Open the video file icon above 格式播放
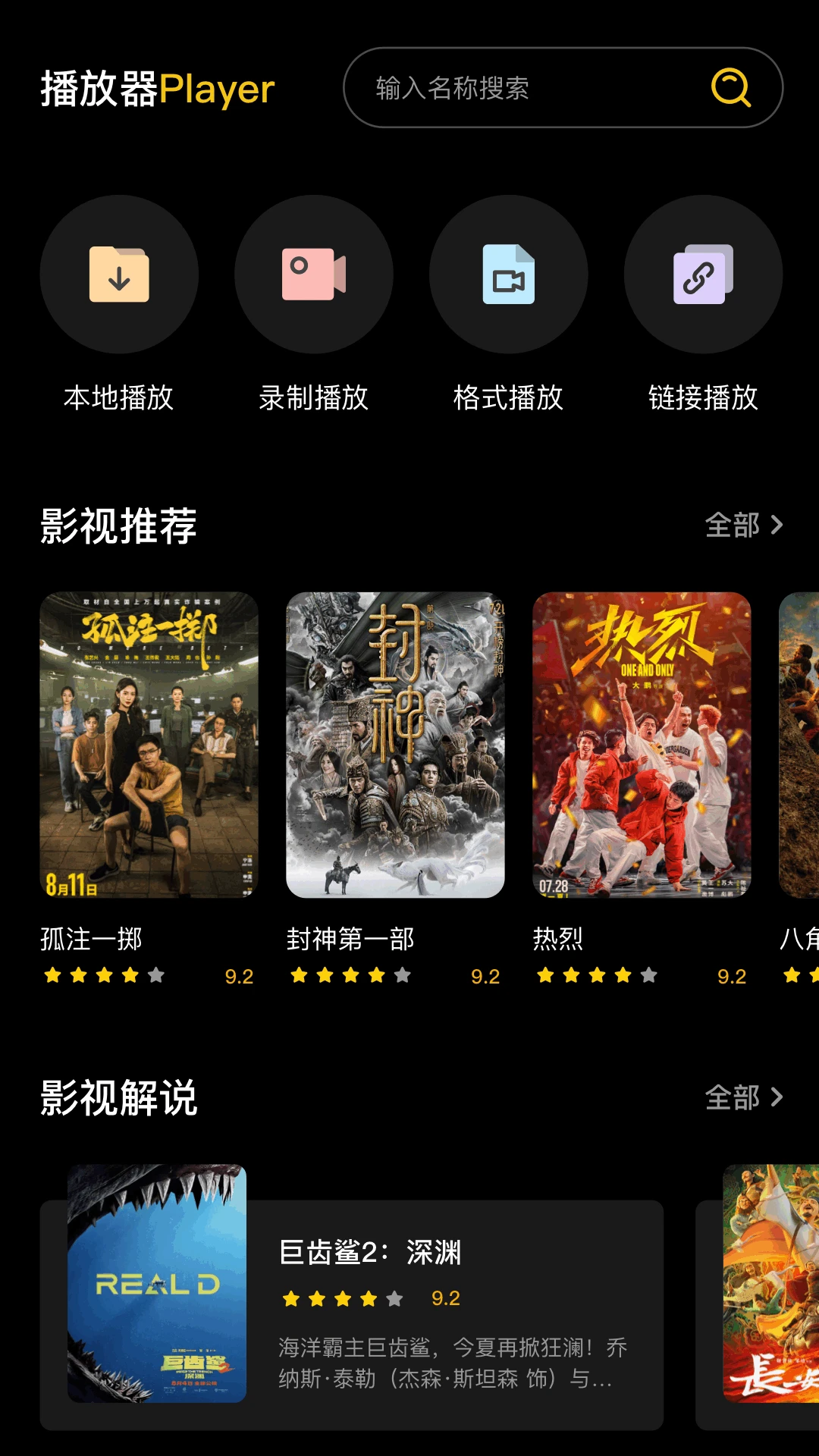This screenshot has height=1456, width=819. 508,275
